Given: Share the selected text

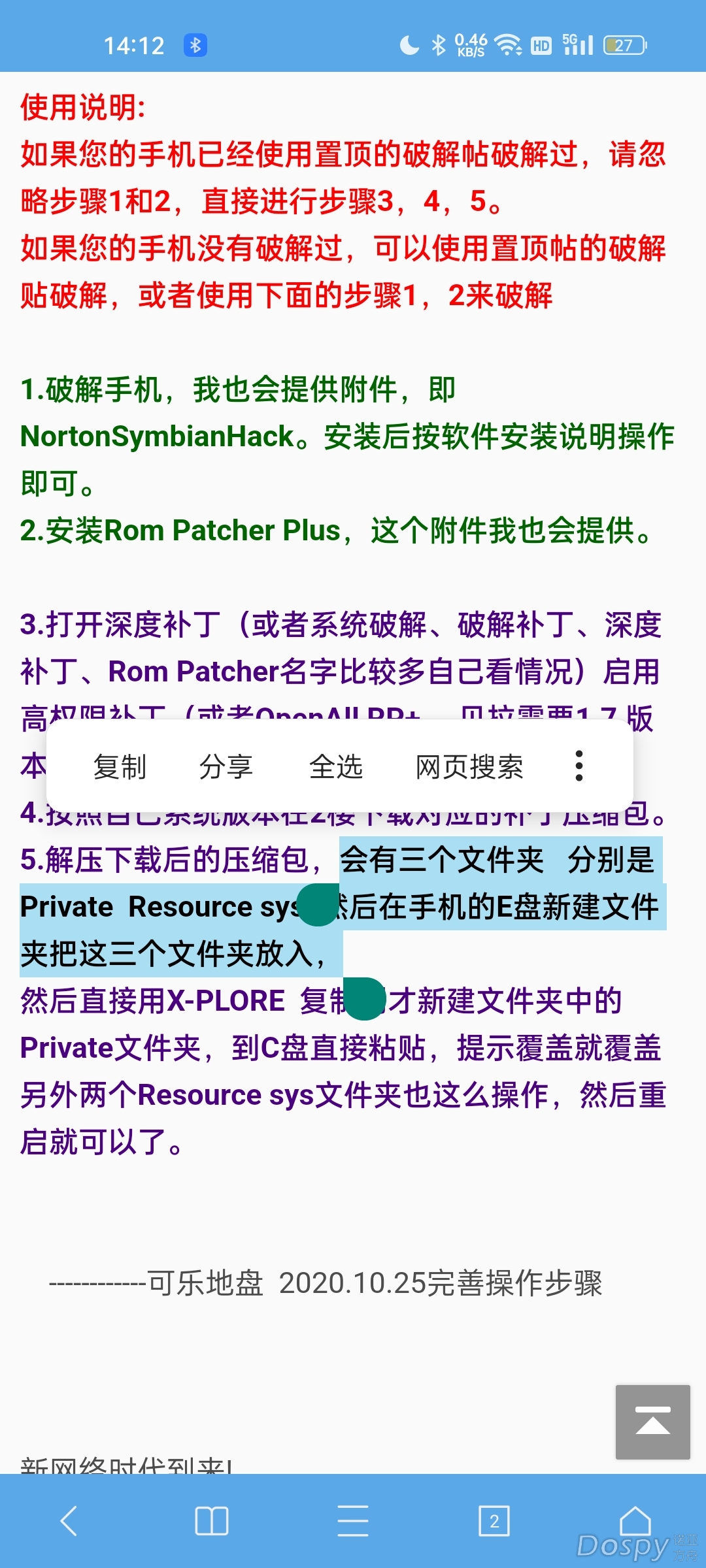Looking at the screenshot, I should click(x=226, y=766).
